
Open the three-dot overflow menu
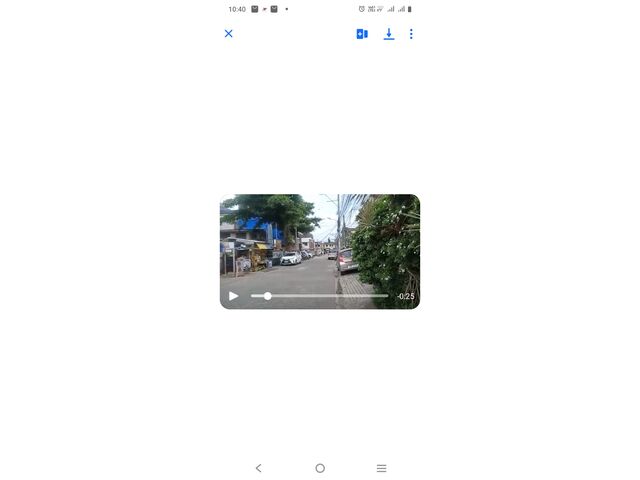411,34
